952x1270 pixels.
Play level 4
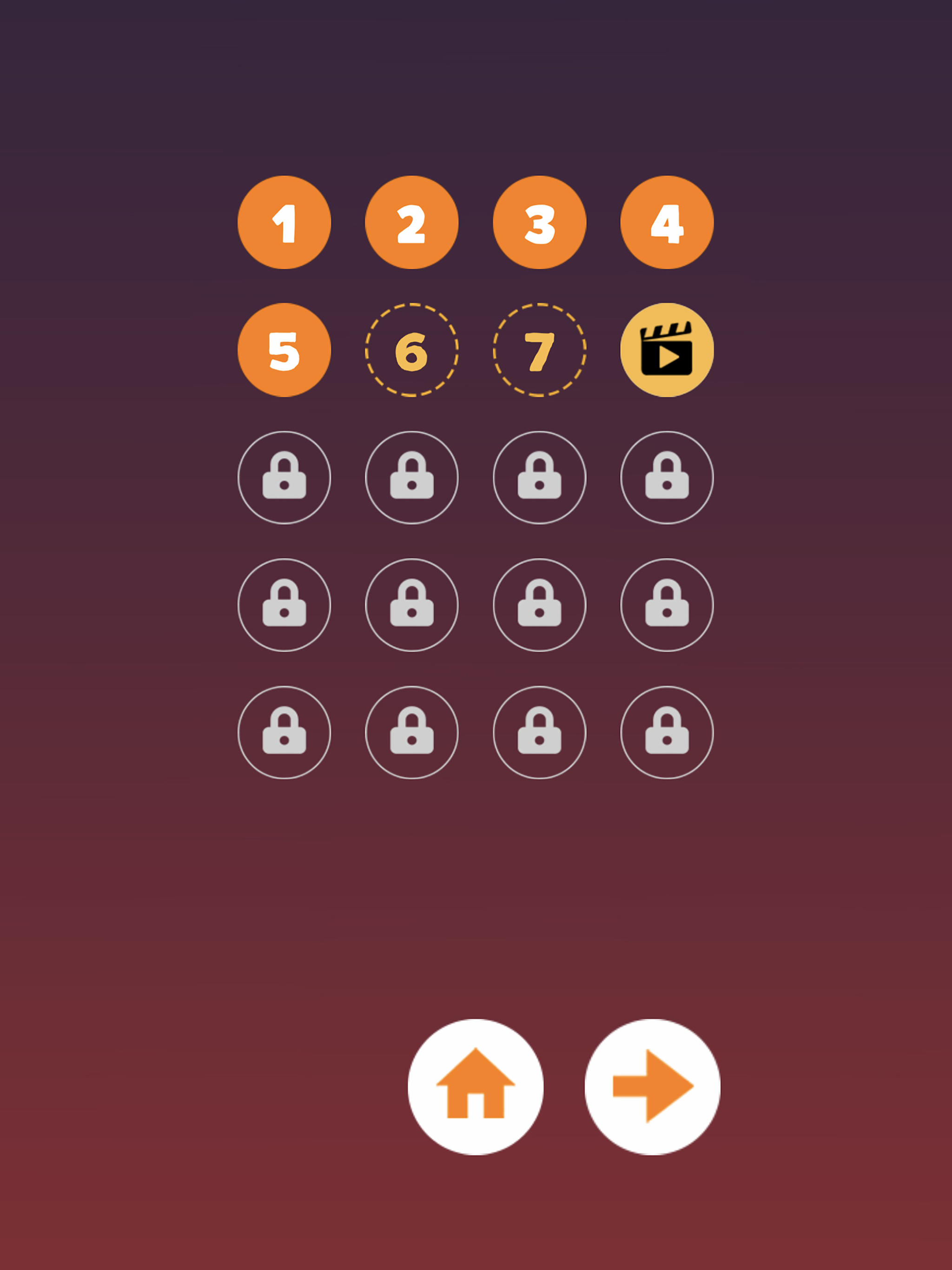point(667,222)
